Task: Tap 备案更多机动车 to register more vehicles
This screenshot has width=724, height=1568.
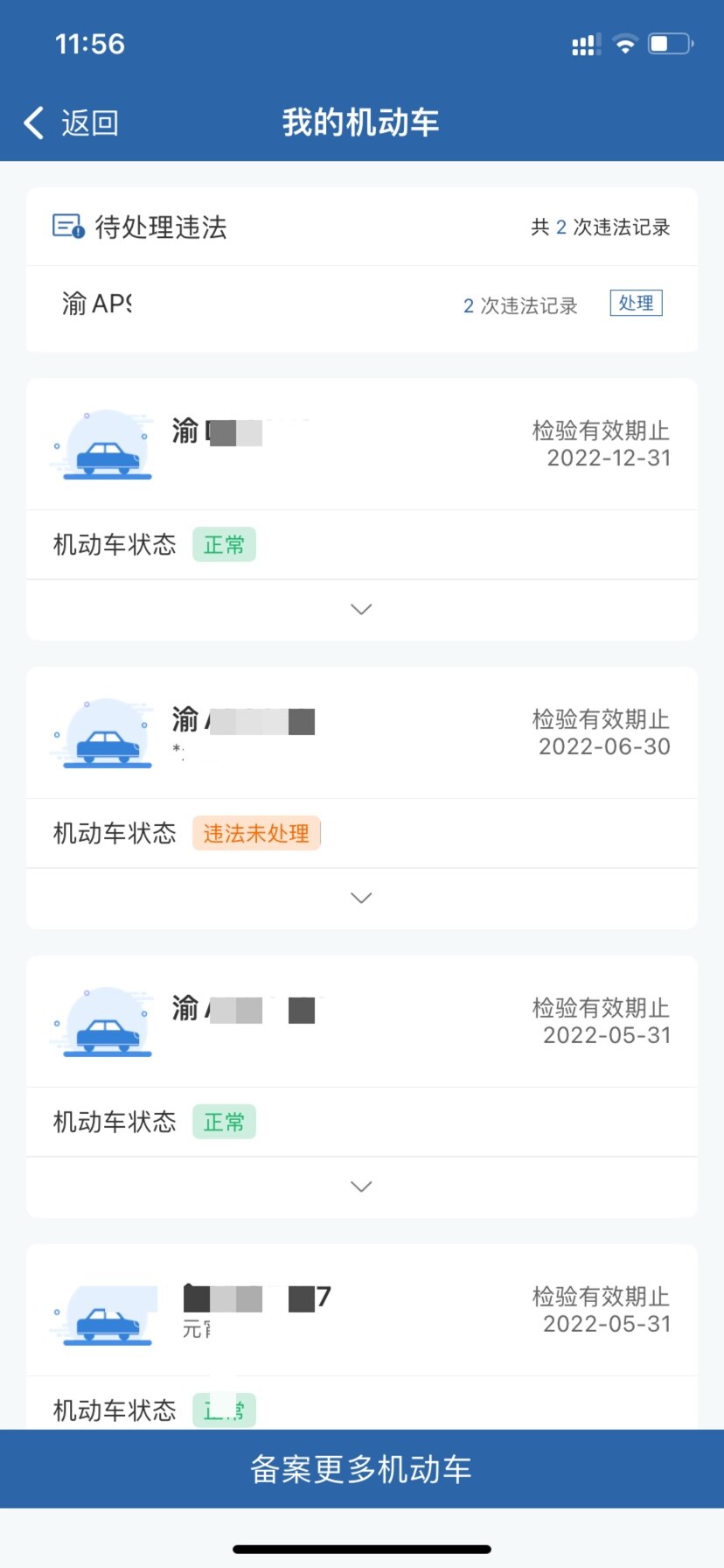Action: [x=362, y=1469]
